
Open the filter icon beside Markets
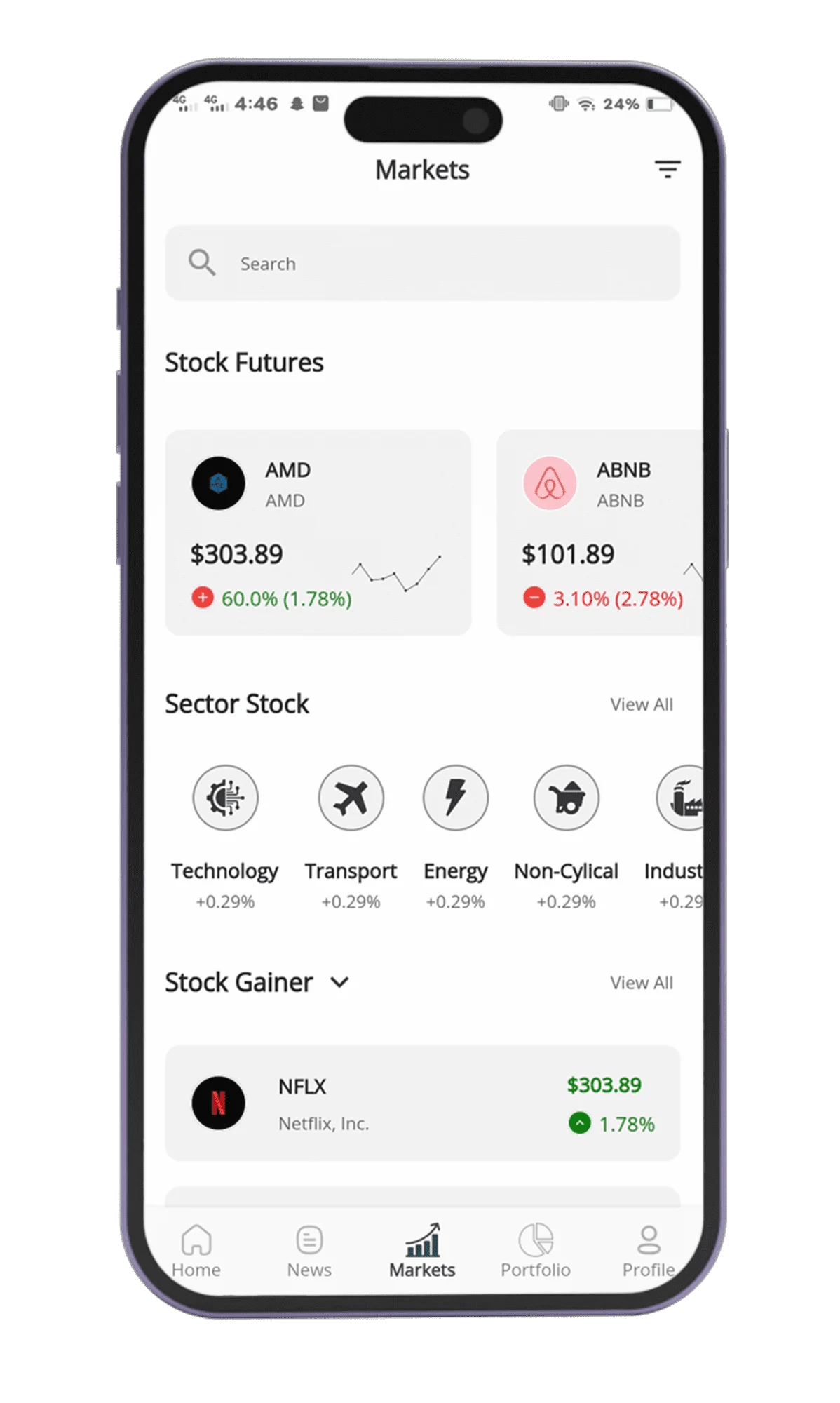click(x=667, y=169)
